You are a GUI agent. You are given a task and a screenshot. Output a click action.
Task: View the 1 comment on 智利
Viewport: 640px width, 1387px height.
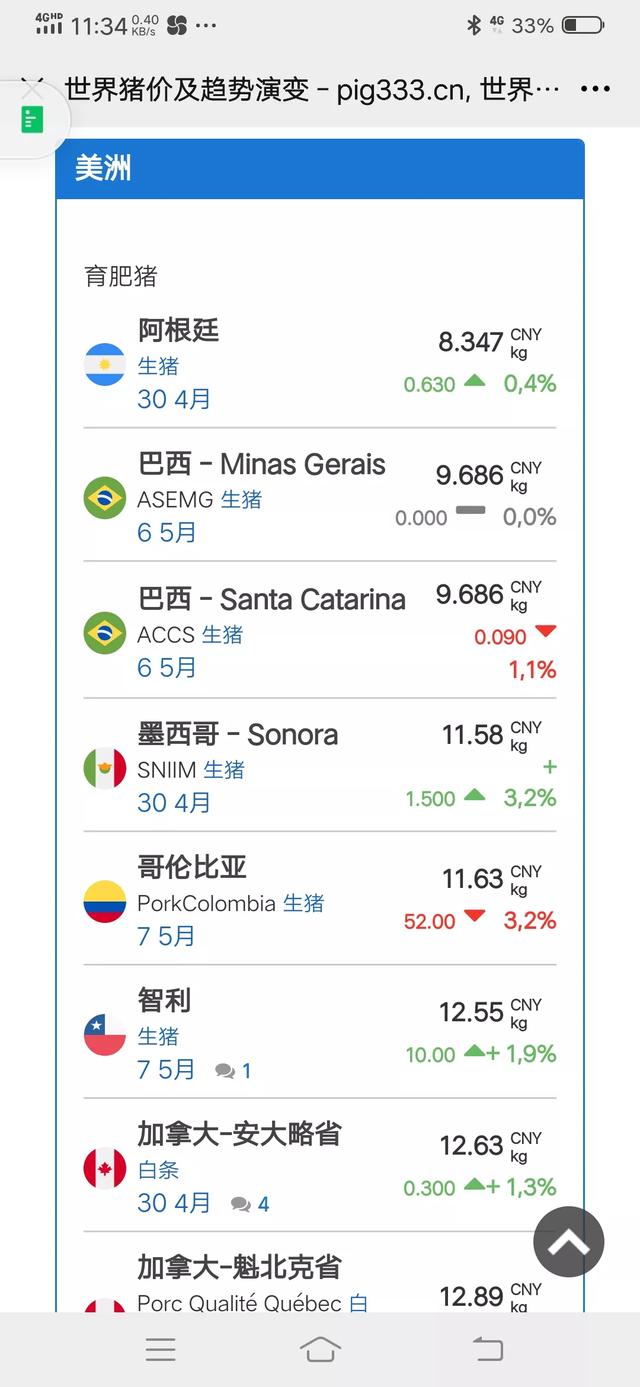234,1071
